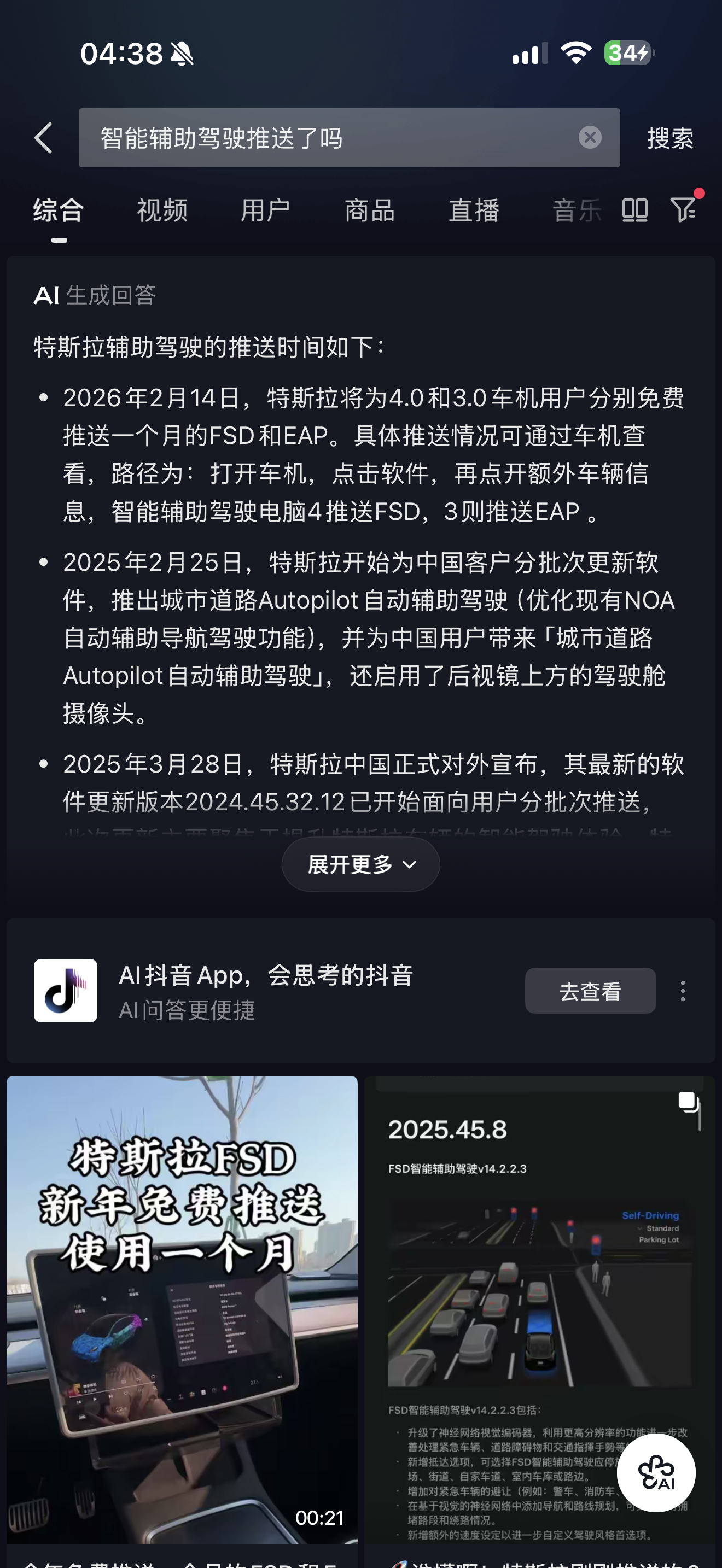Click the back arrow to exit search
The image size is (722, 1568).
pyautogui.click(x=44, y=138)
